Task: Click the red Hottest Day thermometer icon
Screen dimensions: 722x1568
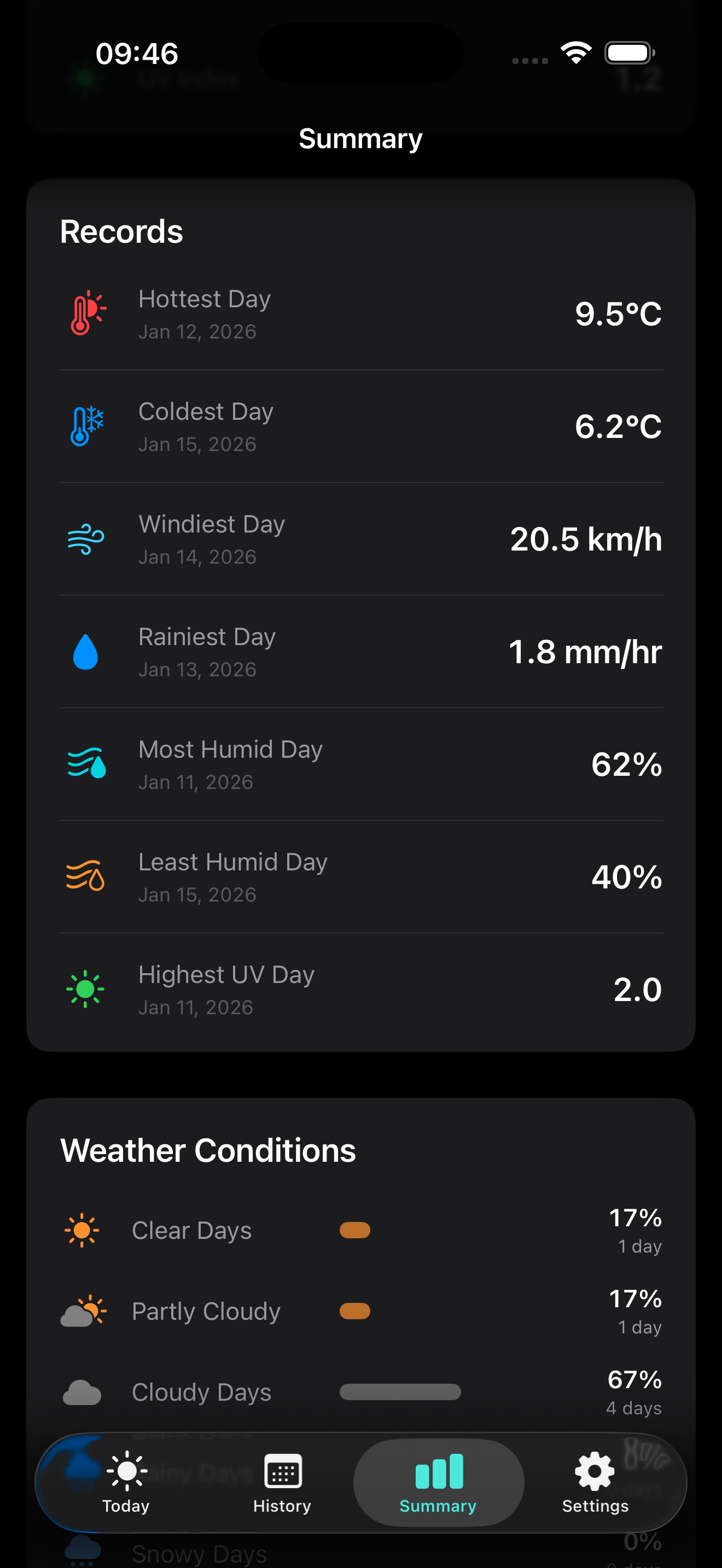Action: click(x=85, y=313)
